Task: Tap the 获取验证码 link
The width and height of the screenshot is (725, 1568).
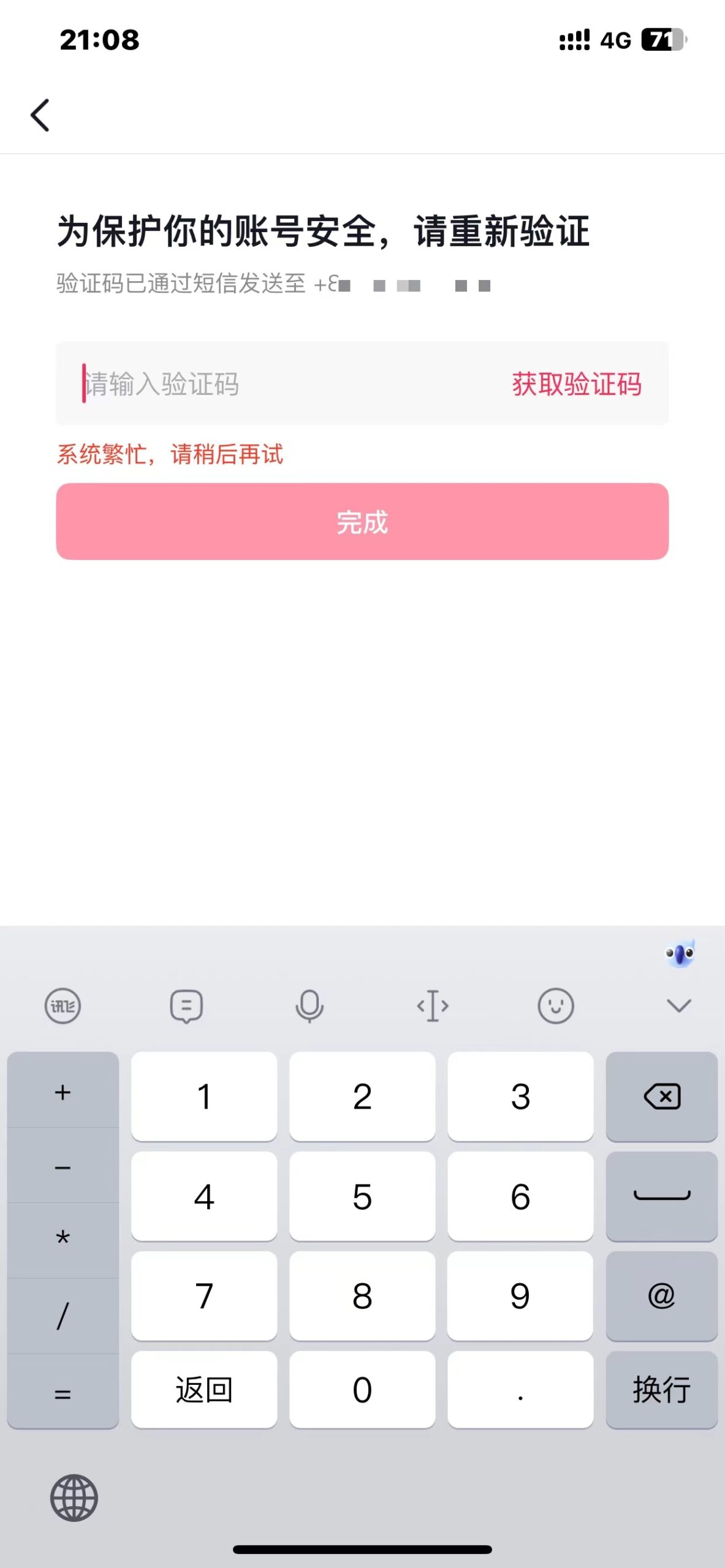Action: (x=575, y=385)
